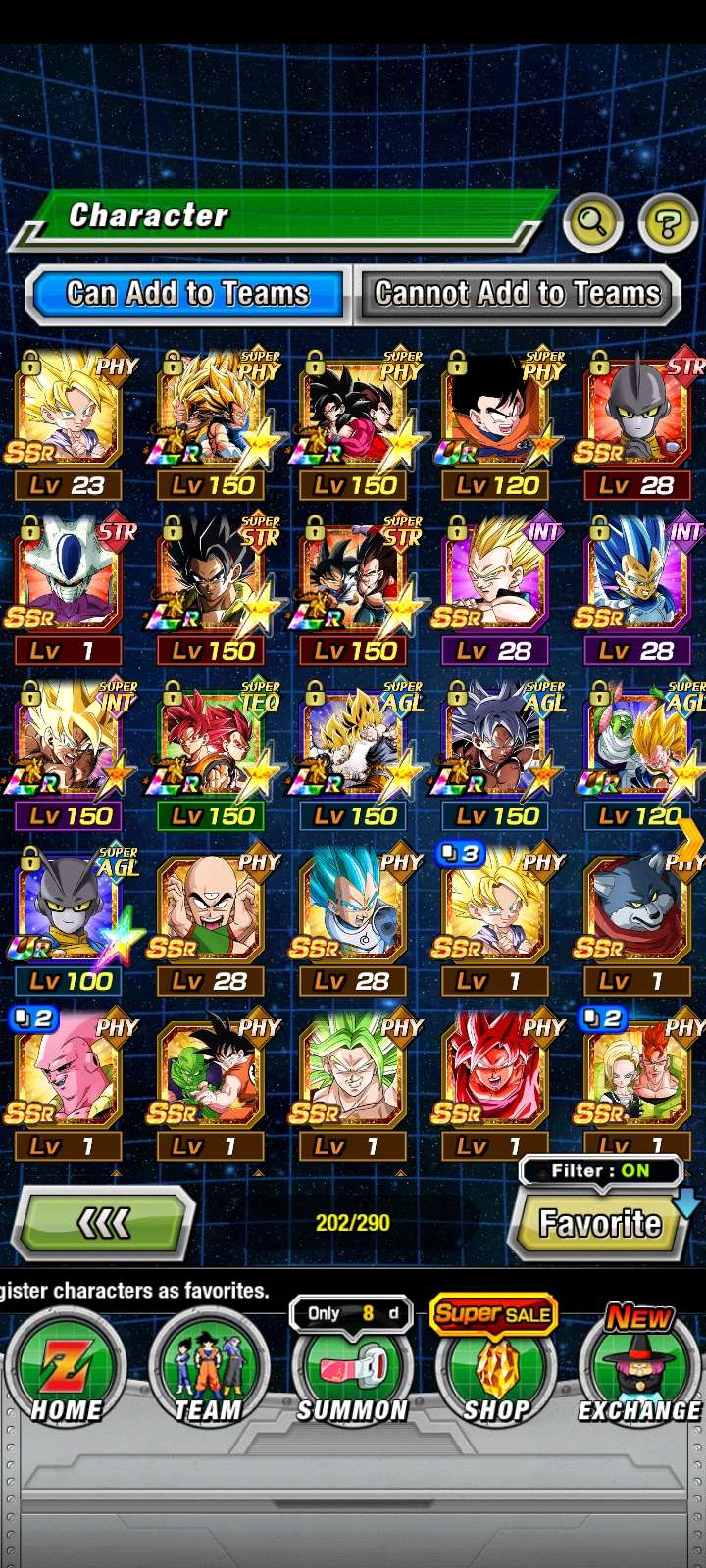Go back with the triple-arrow button

pos(103,1223)
